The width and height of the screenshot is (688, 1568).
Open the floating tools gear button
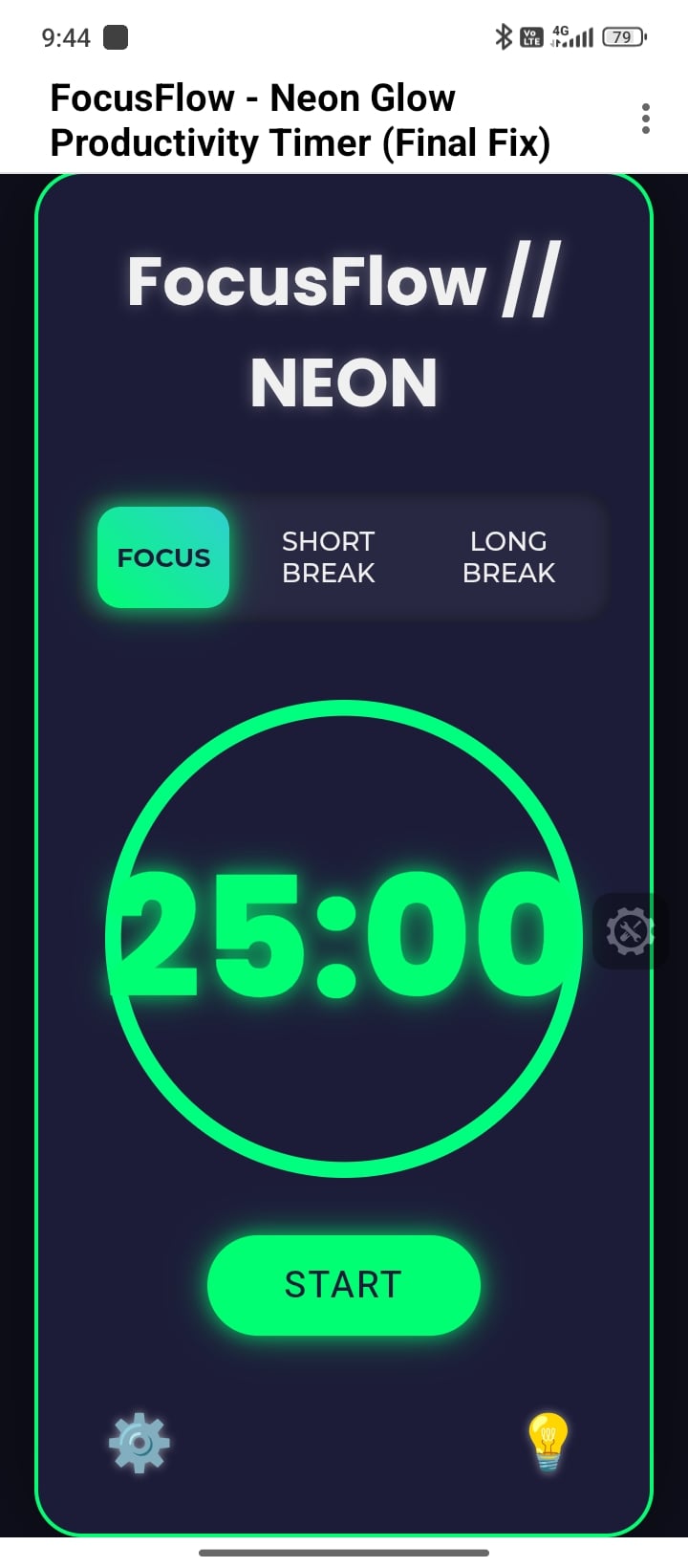point(629,931)
